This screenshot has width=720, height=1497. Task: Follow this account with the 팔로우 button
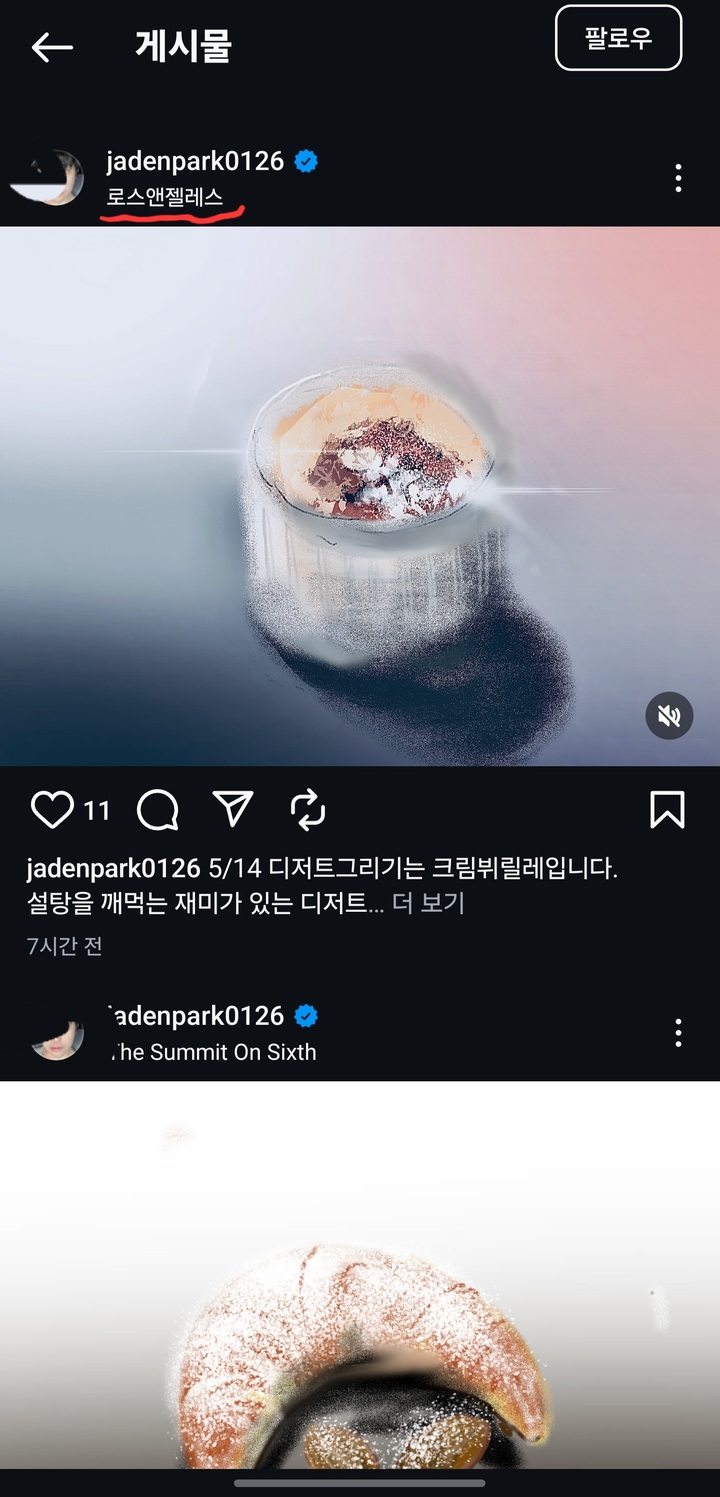(x=618, y=38)
